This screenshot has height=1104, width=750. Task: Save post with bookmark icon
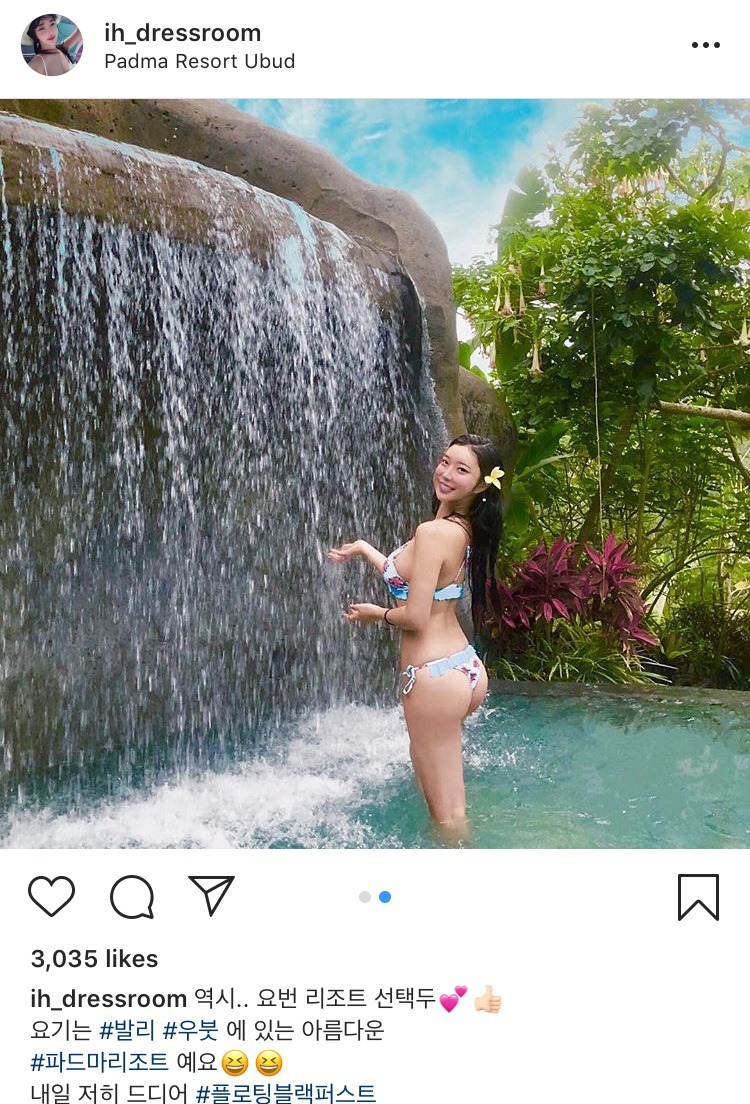[698, 896]
